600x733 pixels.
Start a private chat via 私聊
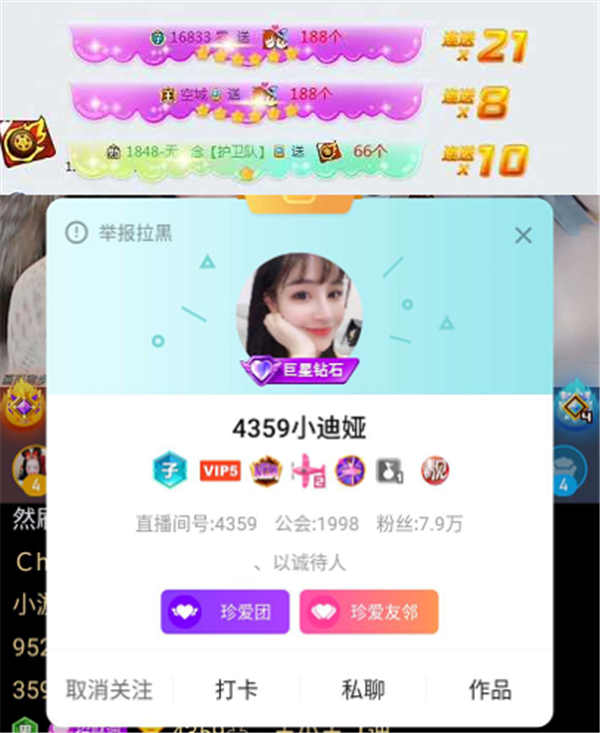[362, 689]
